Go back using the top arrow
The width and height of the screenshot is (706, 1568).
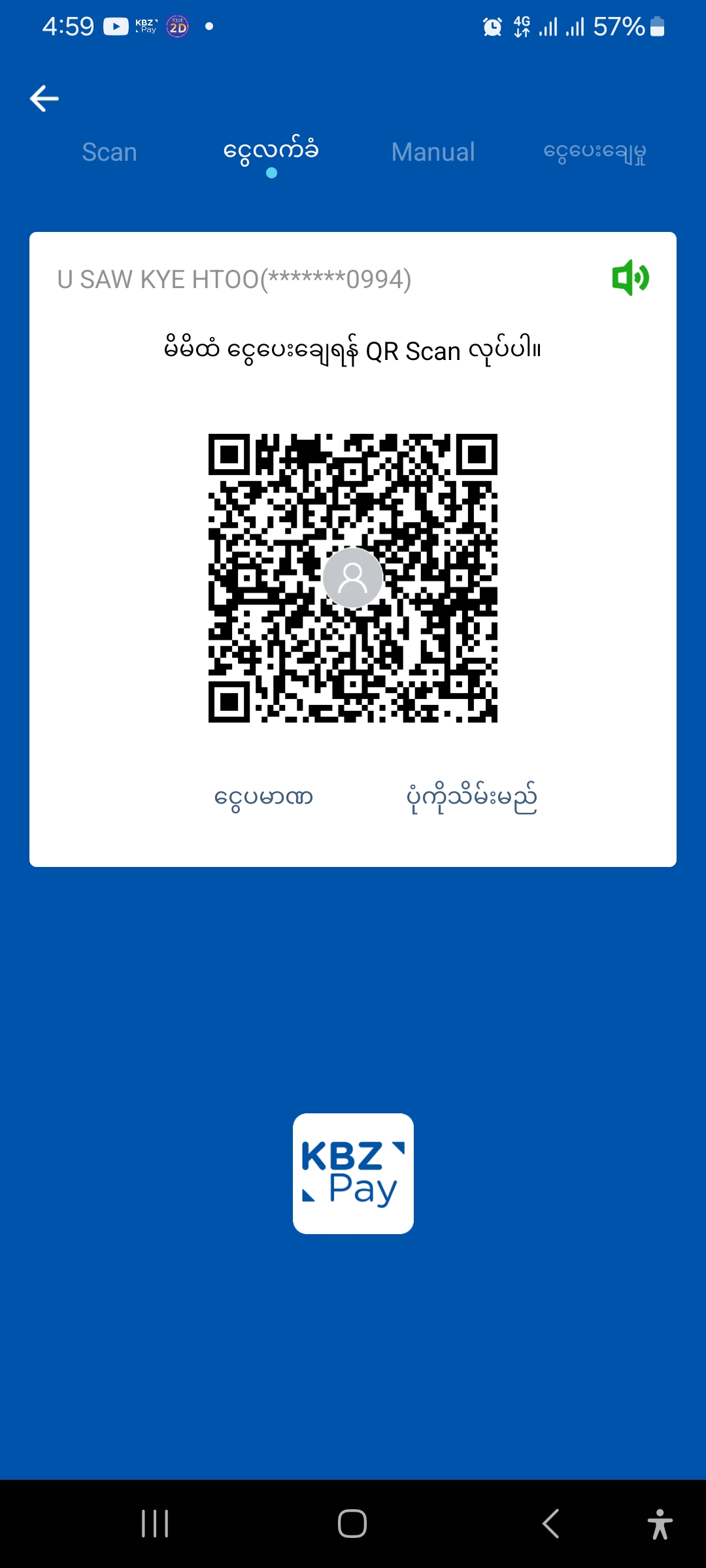pyautogui.click(x=44, y=99)
